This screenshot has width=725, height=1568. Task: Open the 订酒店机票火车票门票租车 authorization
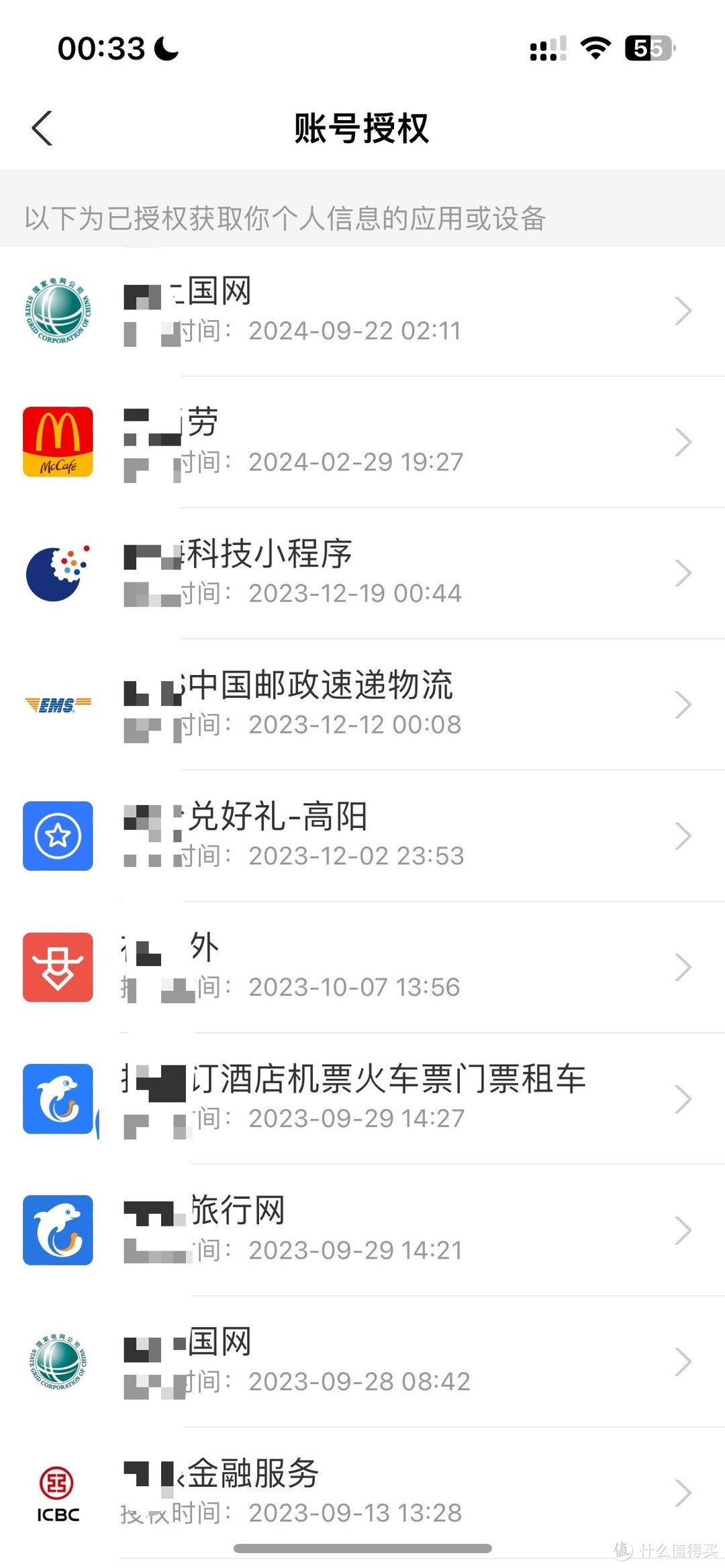362,1099
